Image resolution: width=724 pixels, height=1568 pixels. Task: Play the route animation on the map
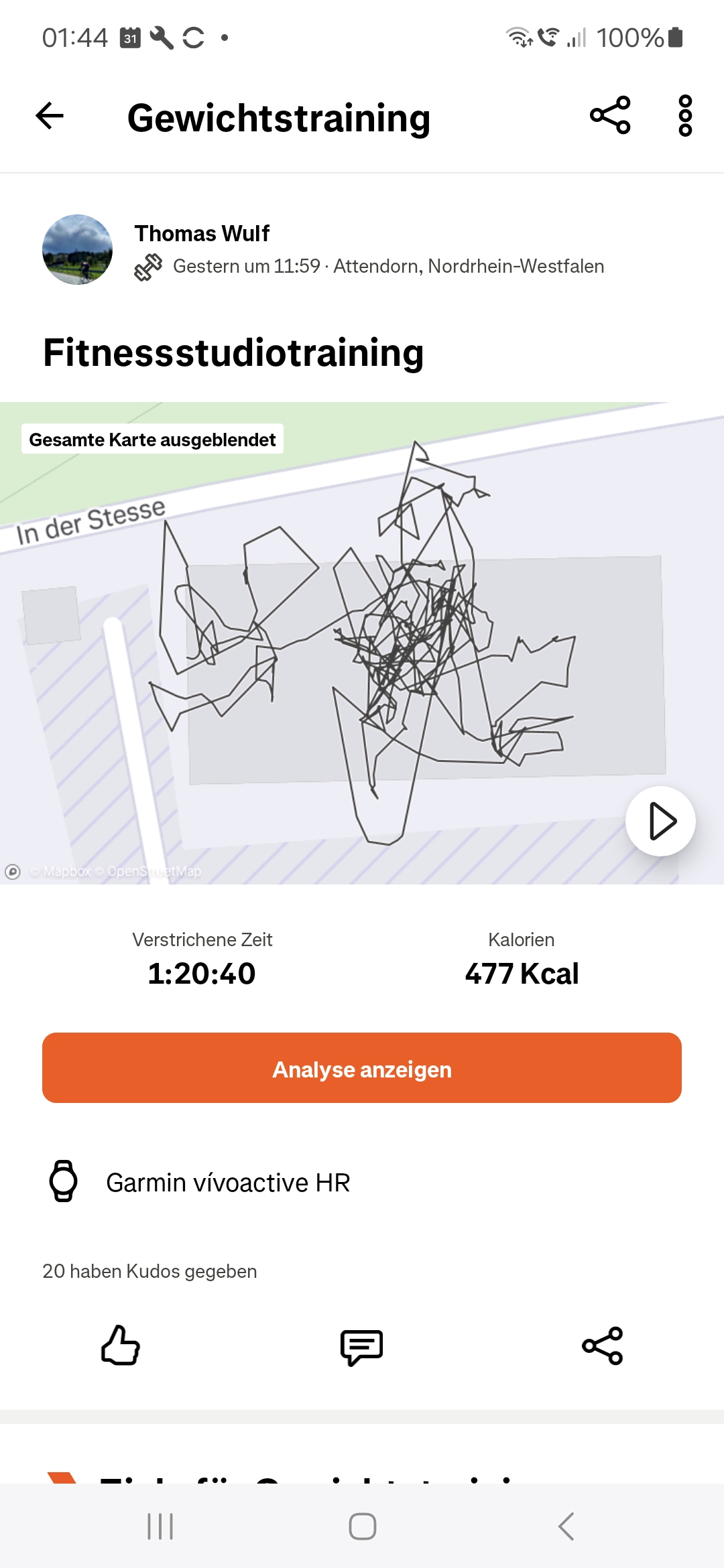point(660,821)
